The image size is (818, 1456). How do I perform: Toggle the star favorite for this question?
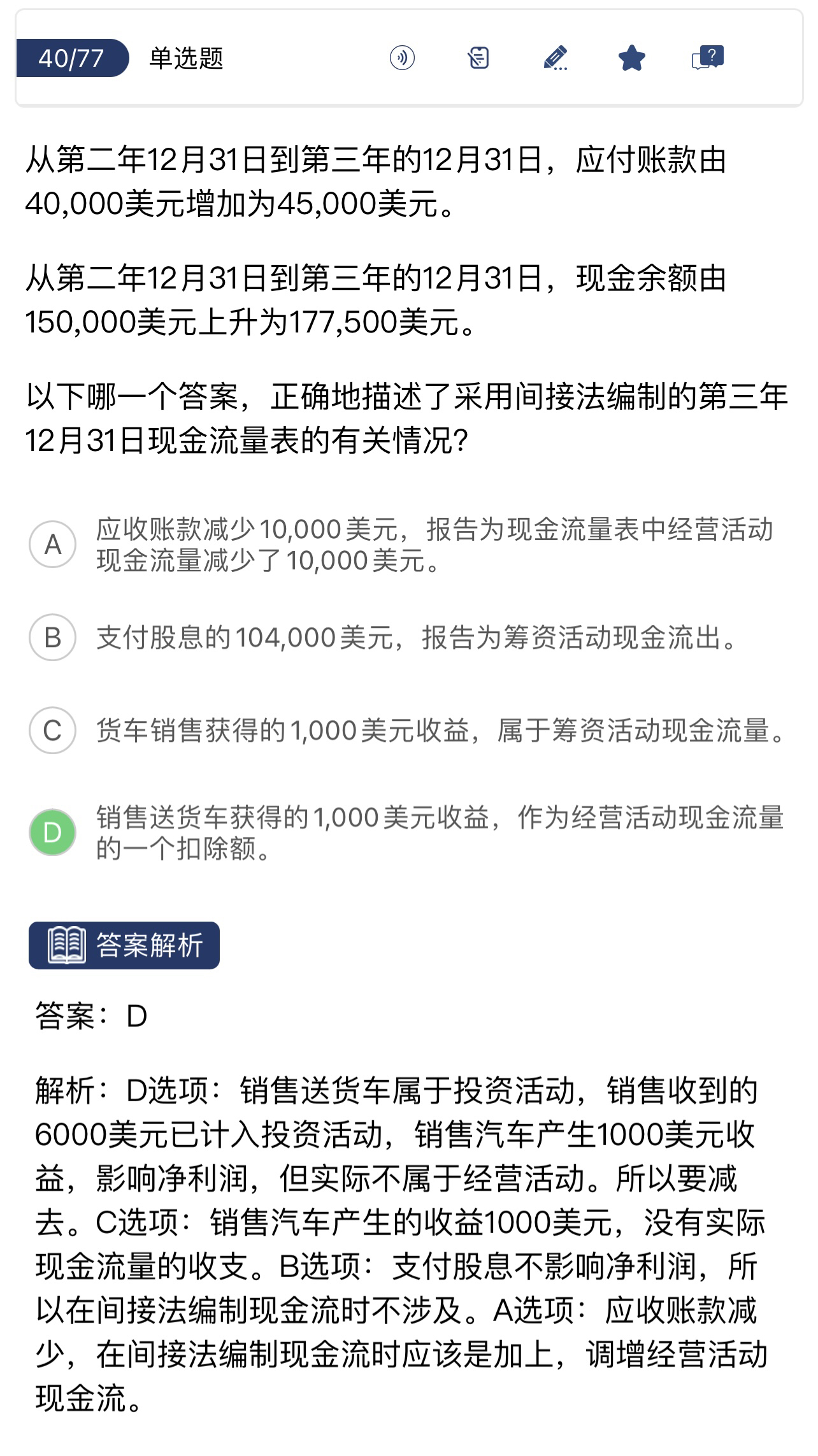click(x=631, y=58)
